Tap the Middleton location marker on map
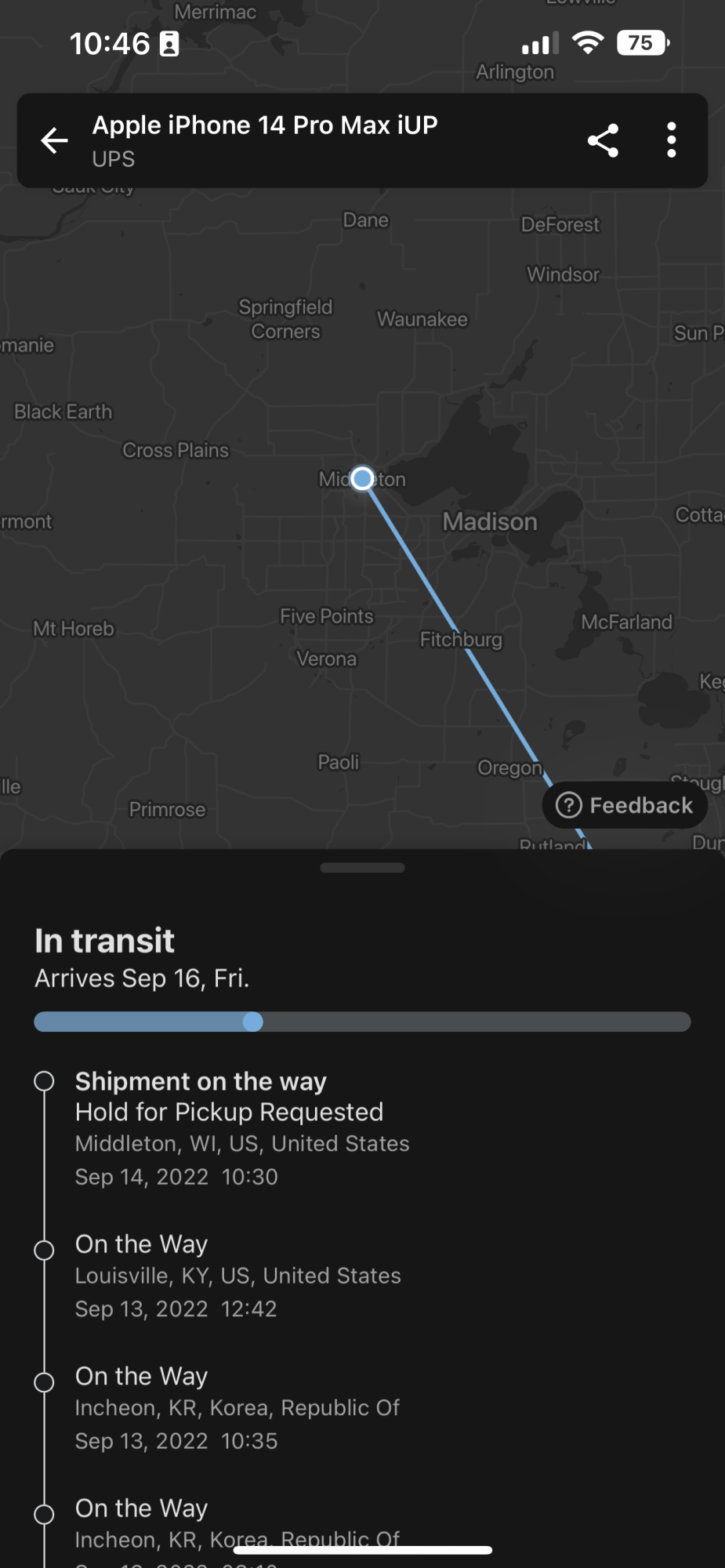 (362, 478)
